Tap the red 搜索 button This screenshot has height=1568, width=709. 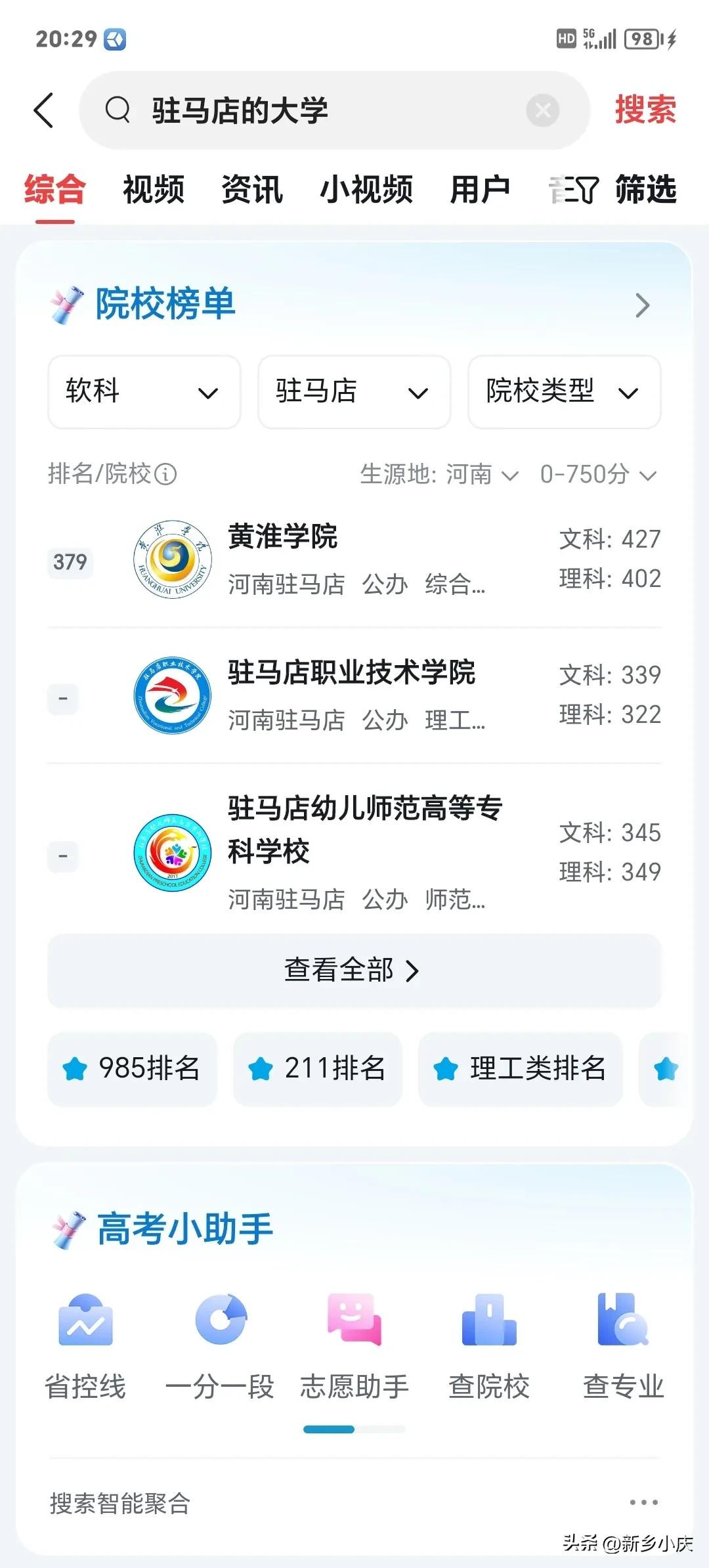pos(645,110)
